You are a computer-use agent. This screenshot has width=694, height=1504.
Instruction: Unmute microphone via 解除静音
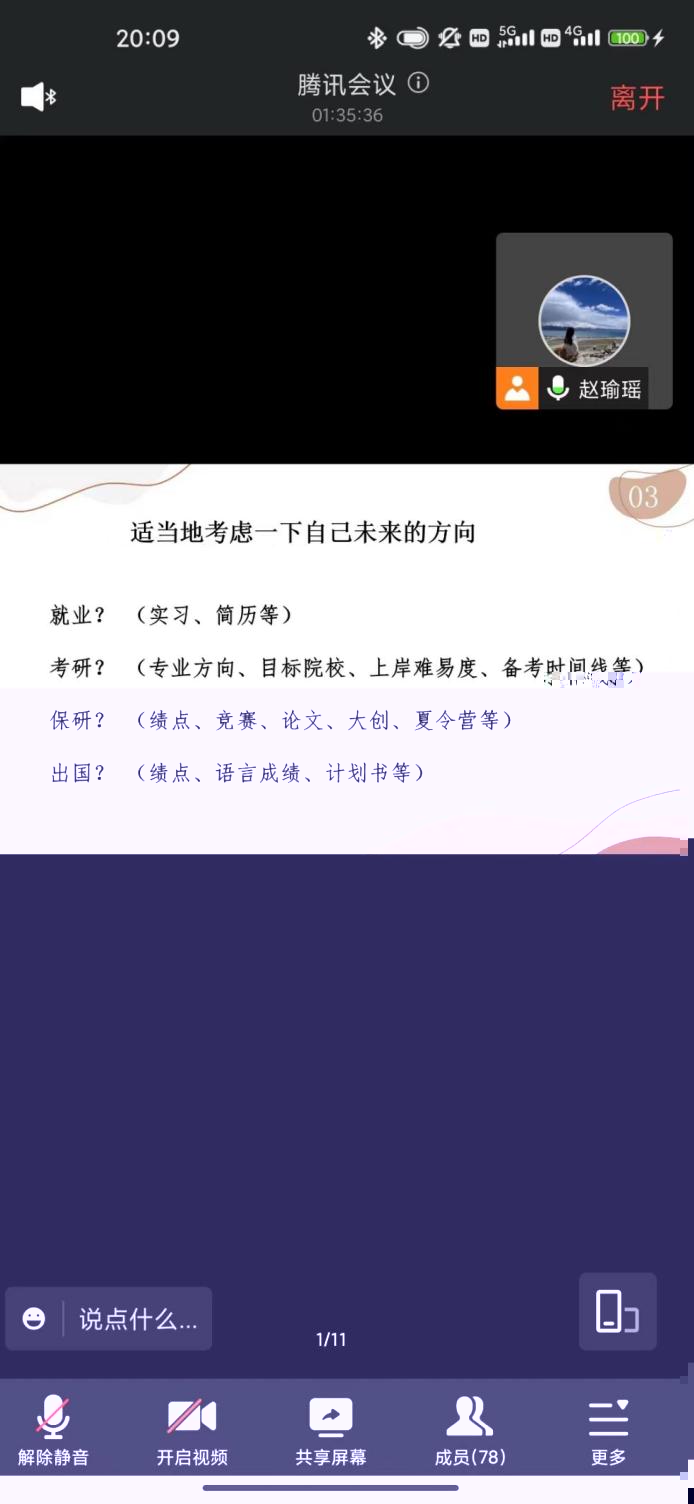(x=53, y=1429)
